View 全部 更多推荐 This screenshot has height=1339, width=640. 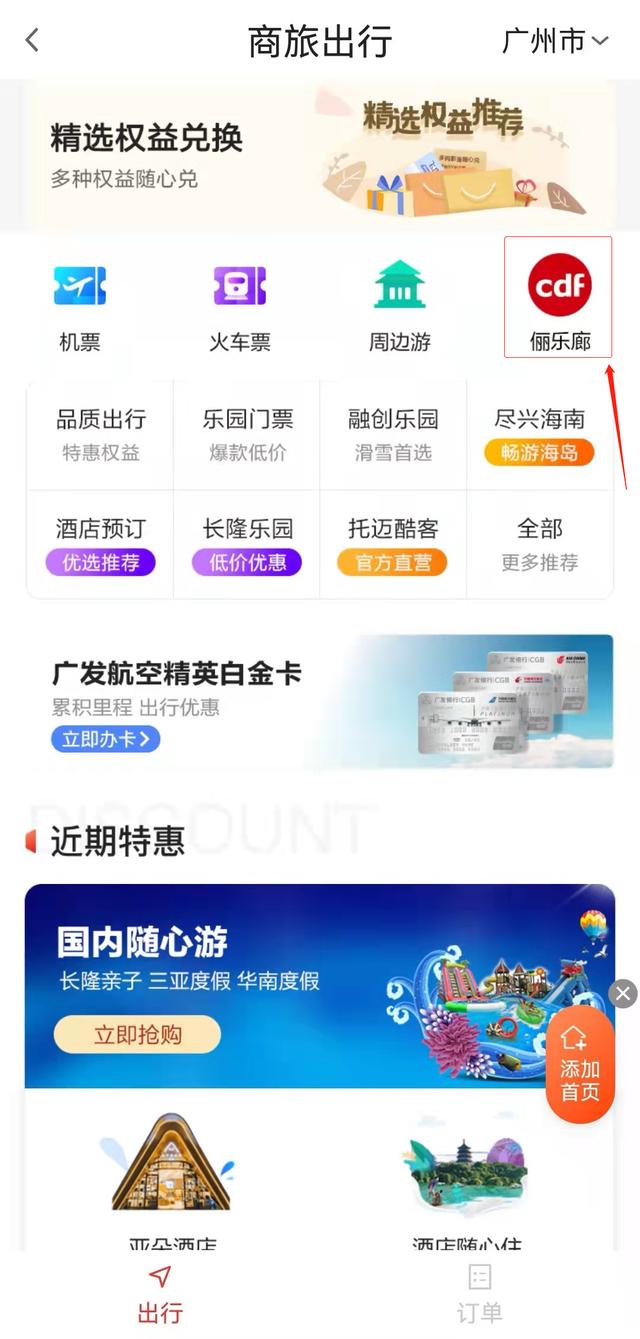coord(540,544)
